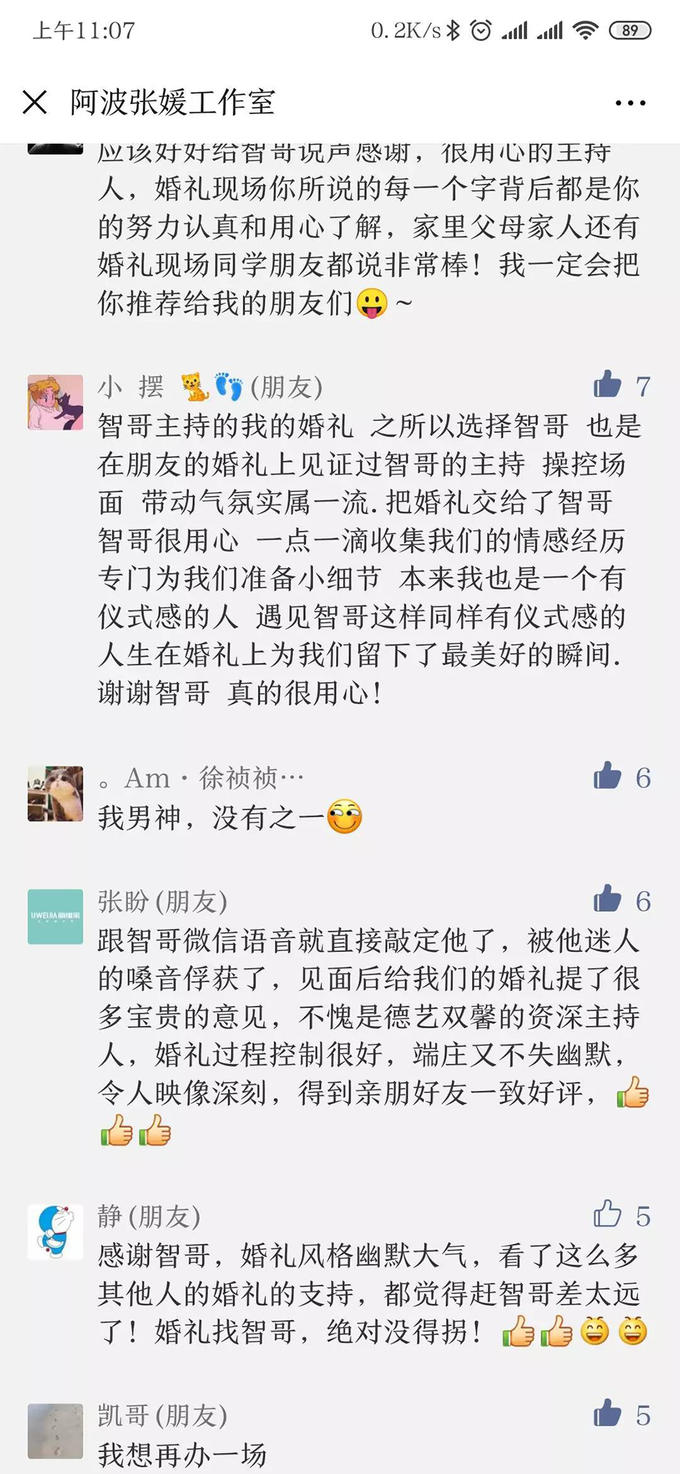Image resolution: width=680 pixels, height=1474 pixels.
Task: Like 静's comment
Action: tap(608, 1215)
